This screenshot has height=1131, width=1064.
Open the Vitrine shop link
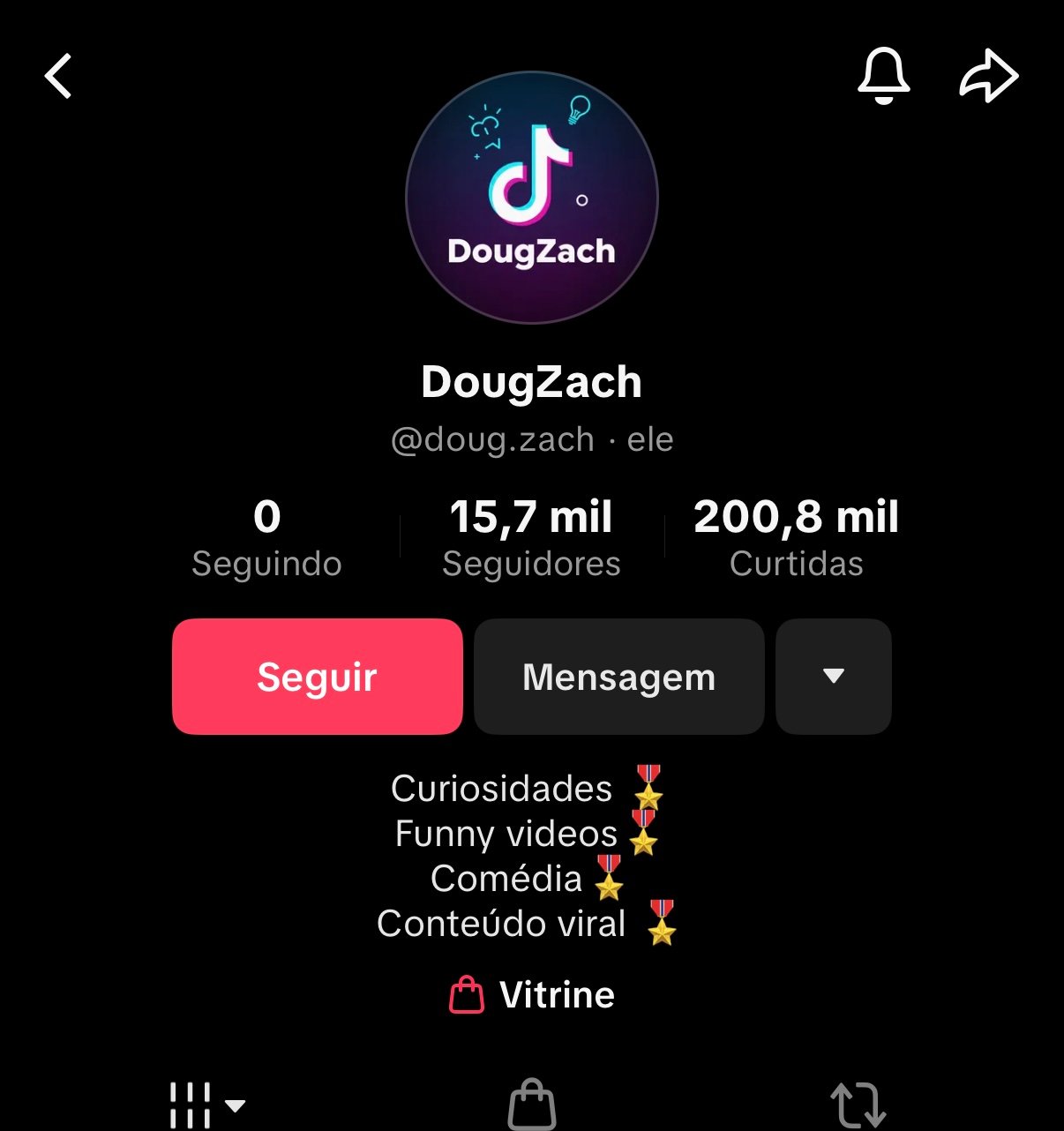(533, 995)
